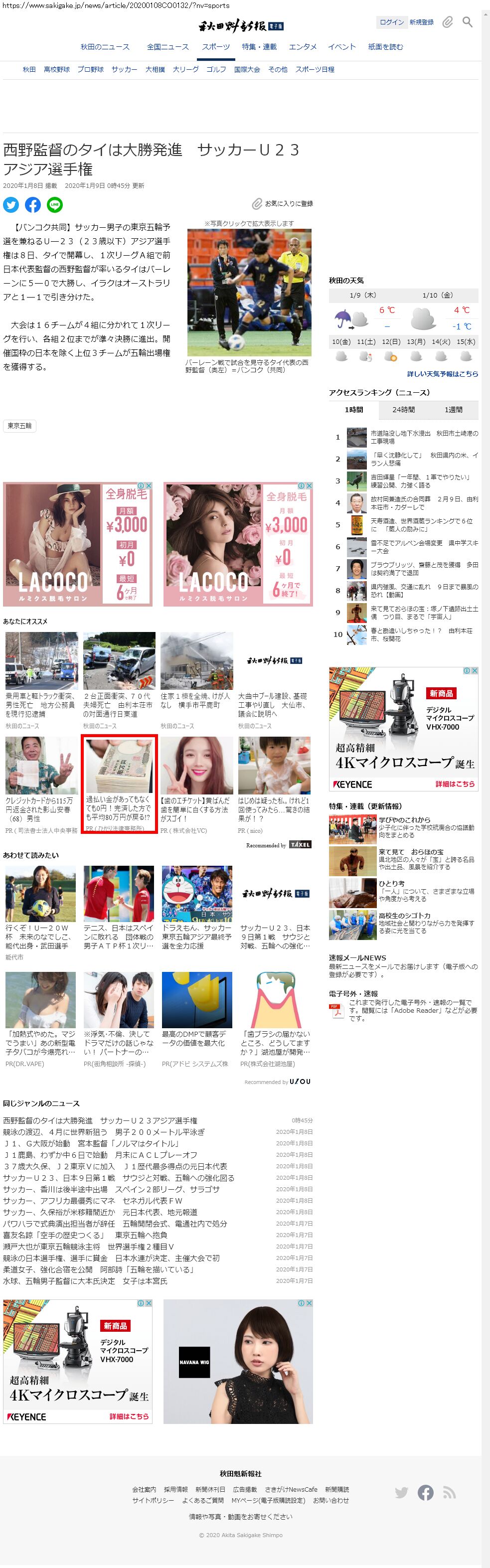
Task: Share the article on Twitter
Action: click(x=11, y=204)
